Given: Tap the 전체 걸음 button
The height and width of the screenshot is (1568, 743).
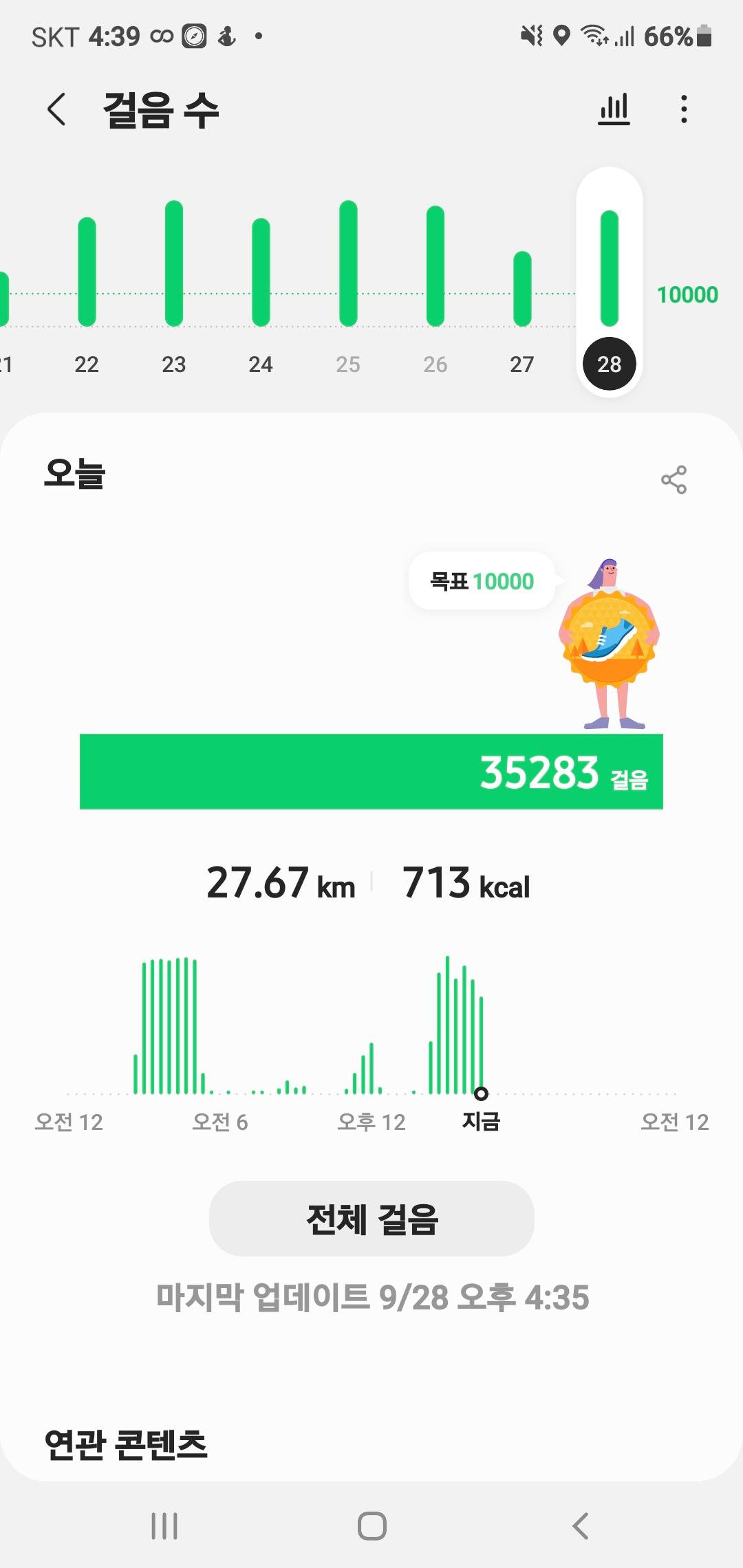Looking at the screenshot, I should 371,1219.
